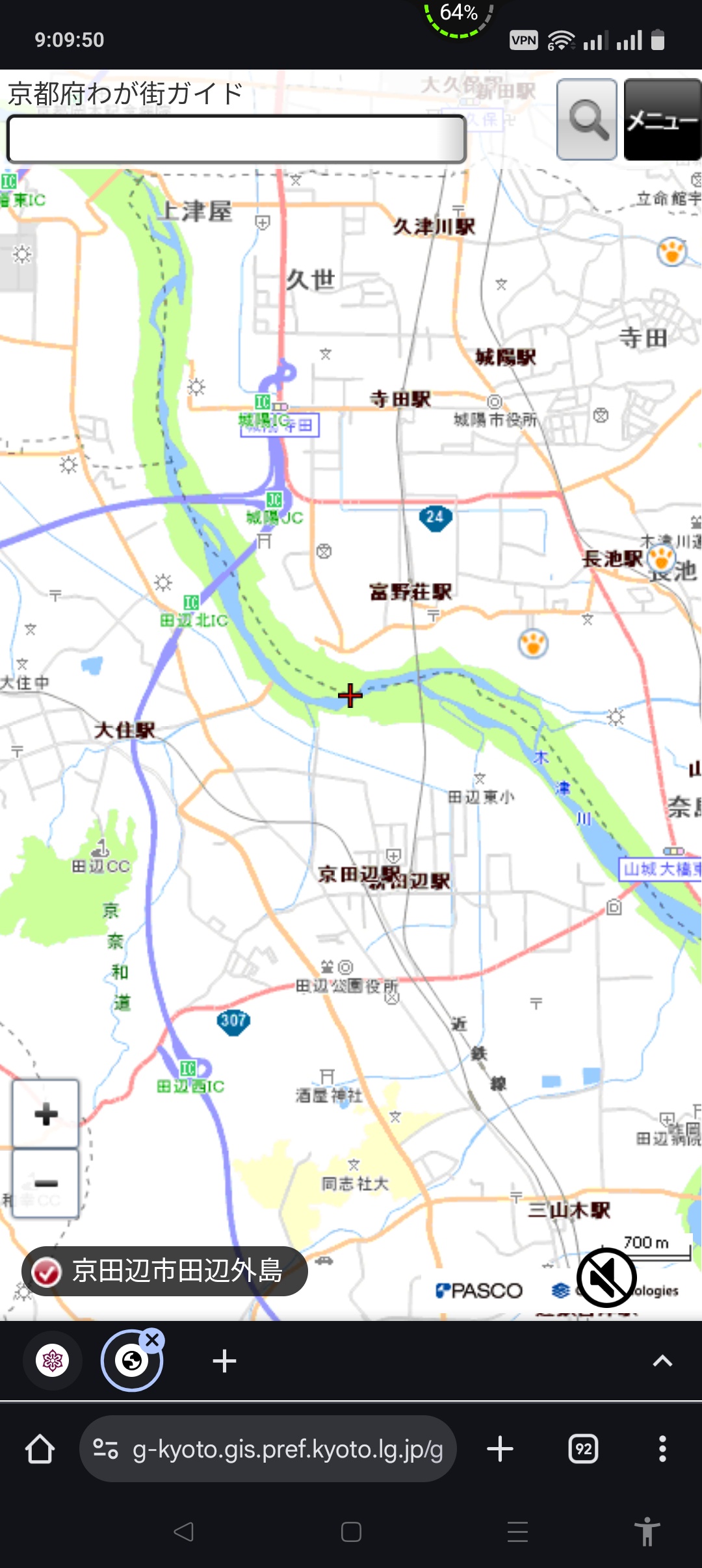Image resolution: width=702 pixels, height=1568 pixels.
Task: Tap the 京田辺市田辺外島 location chip
Action: click(x=164, y=1271)
